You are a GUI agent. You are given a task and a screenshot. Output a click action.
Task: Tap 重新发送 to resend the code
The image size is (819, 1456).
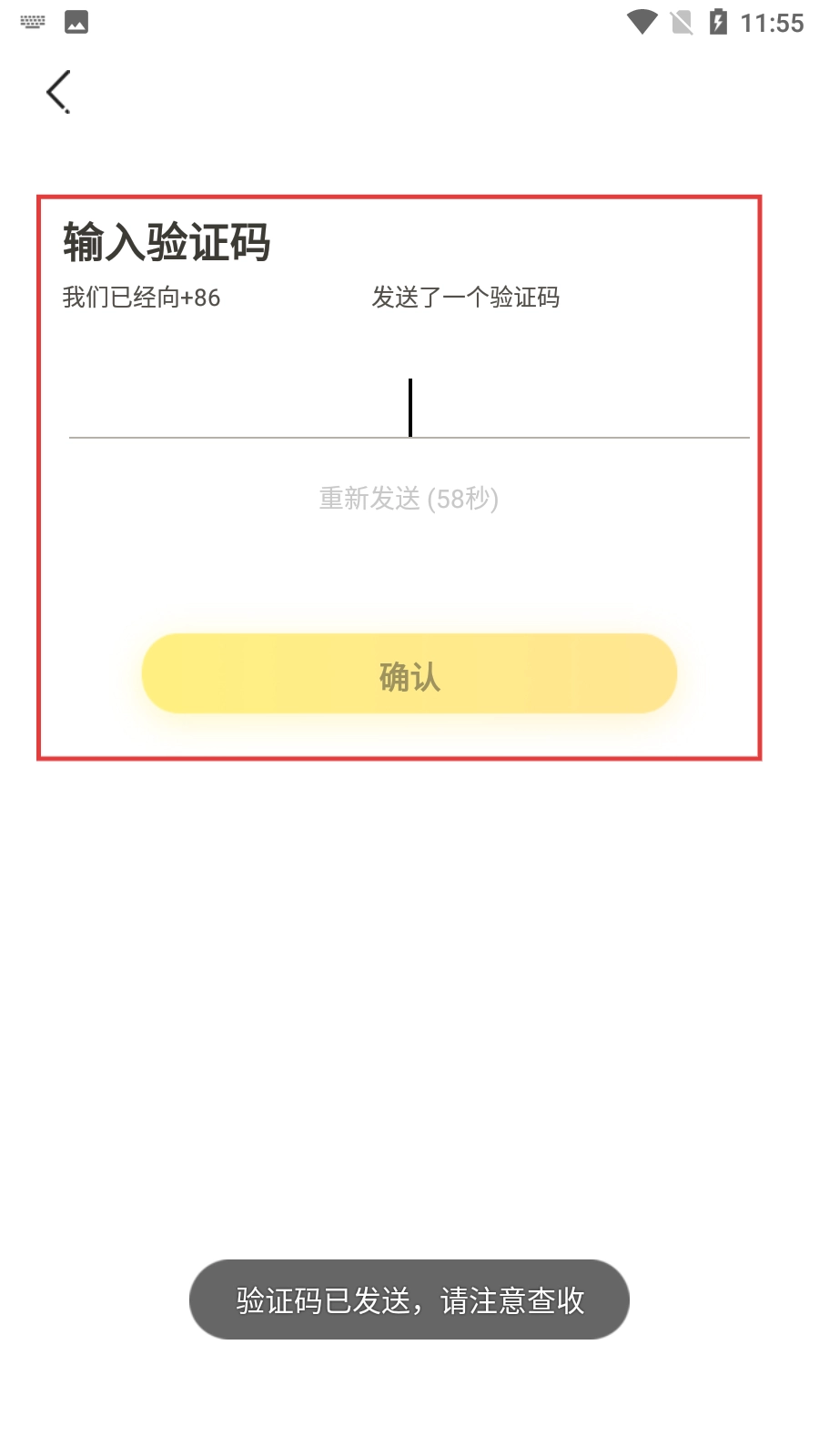coord(409,499)
